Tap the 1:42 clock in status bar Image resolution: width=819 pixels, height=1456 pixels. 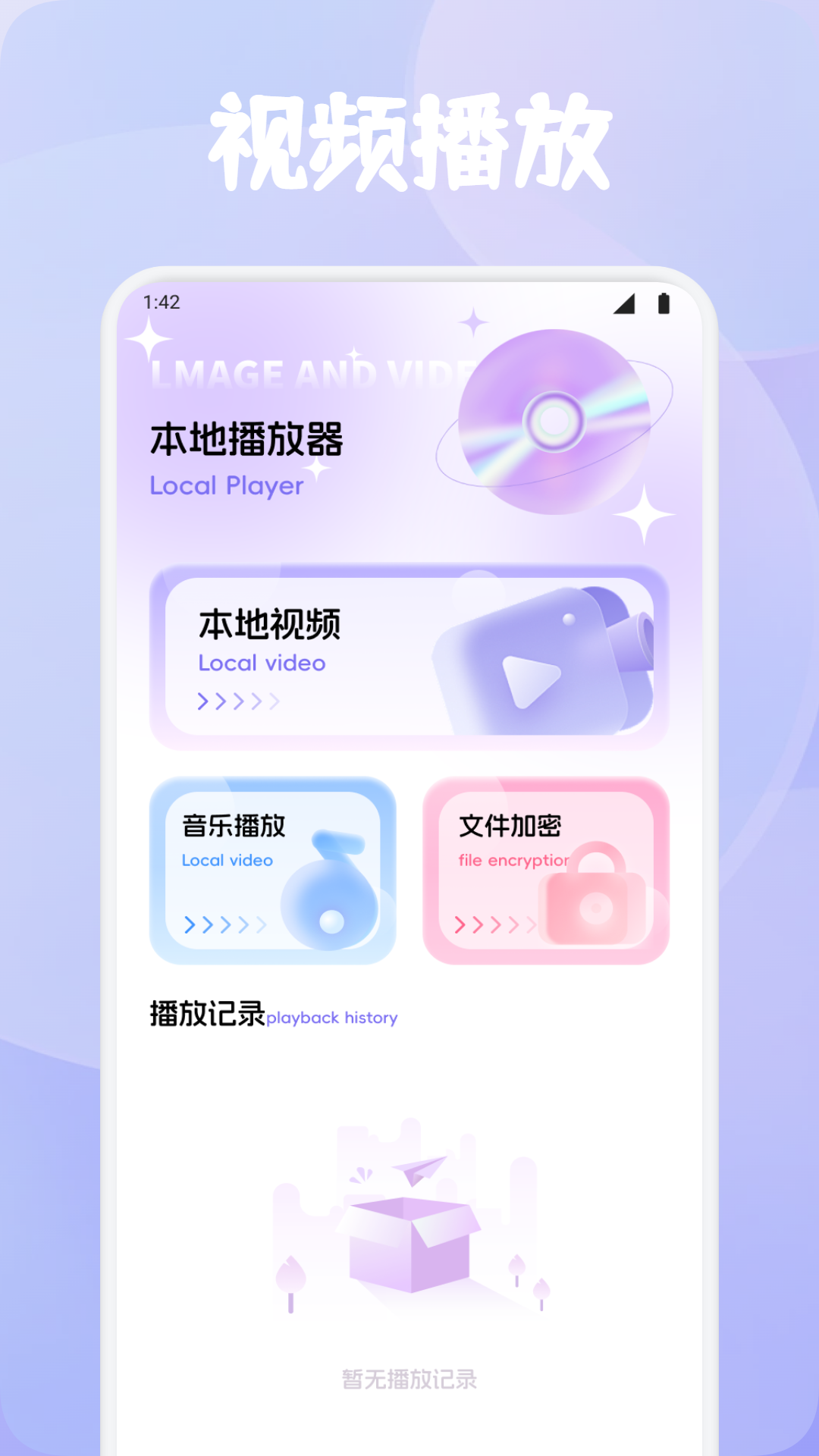(x=158, y=302)
